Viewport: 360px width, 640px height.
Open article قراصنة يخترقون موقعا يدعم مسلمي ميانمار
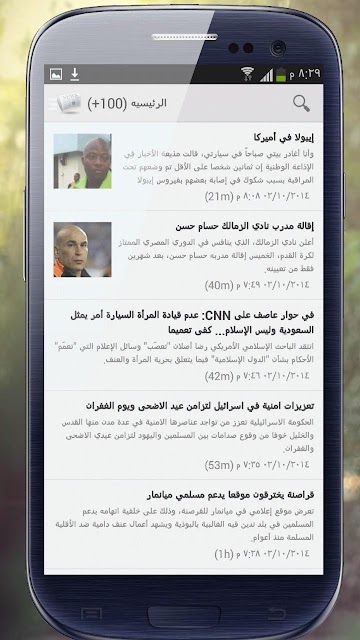pyautogui.click(x=183, y=524)
